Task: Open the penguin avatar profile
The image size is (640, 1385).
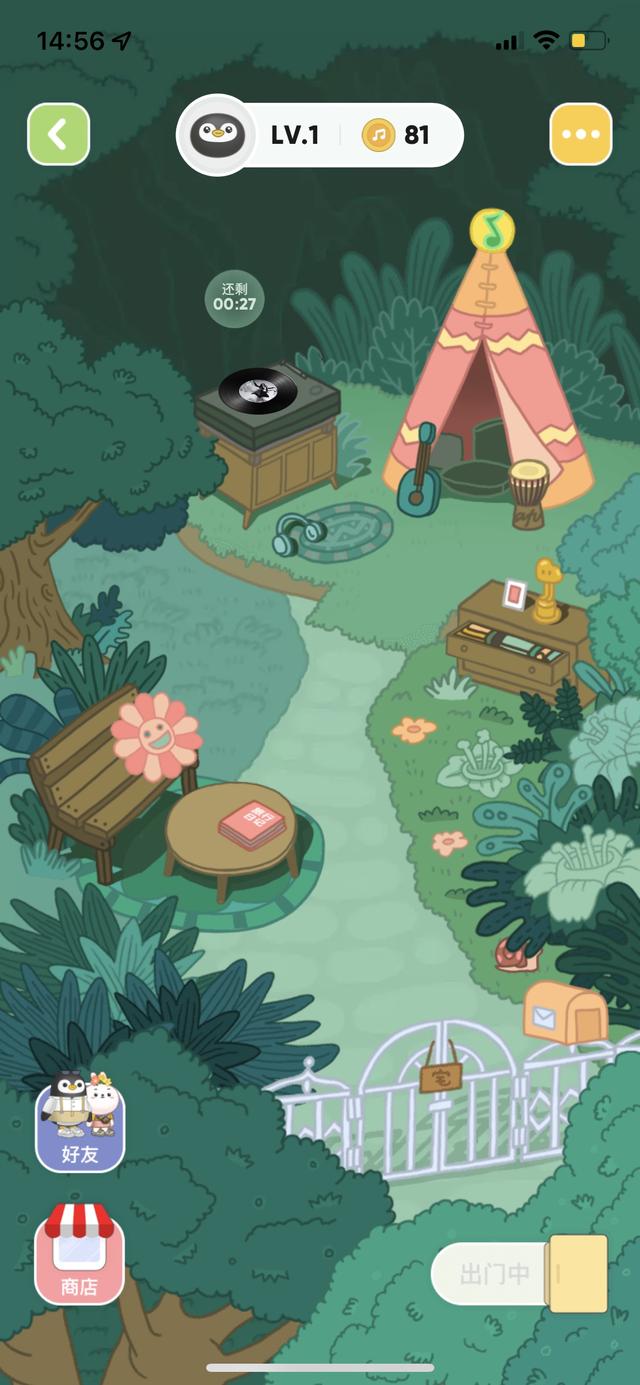Action: (x=216, y=135)
